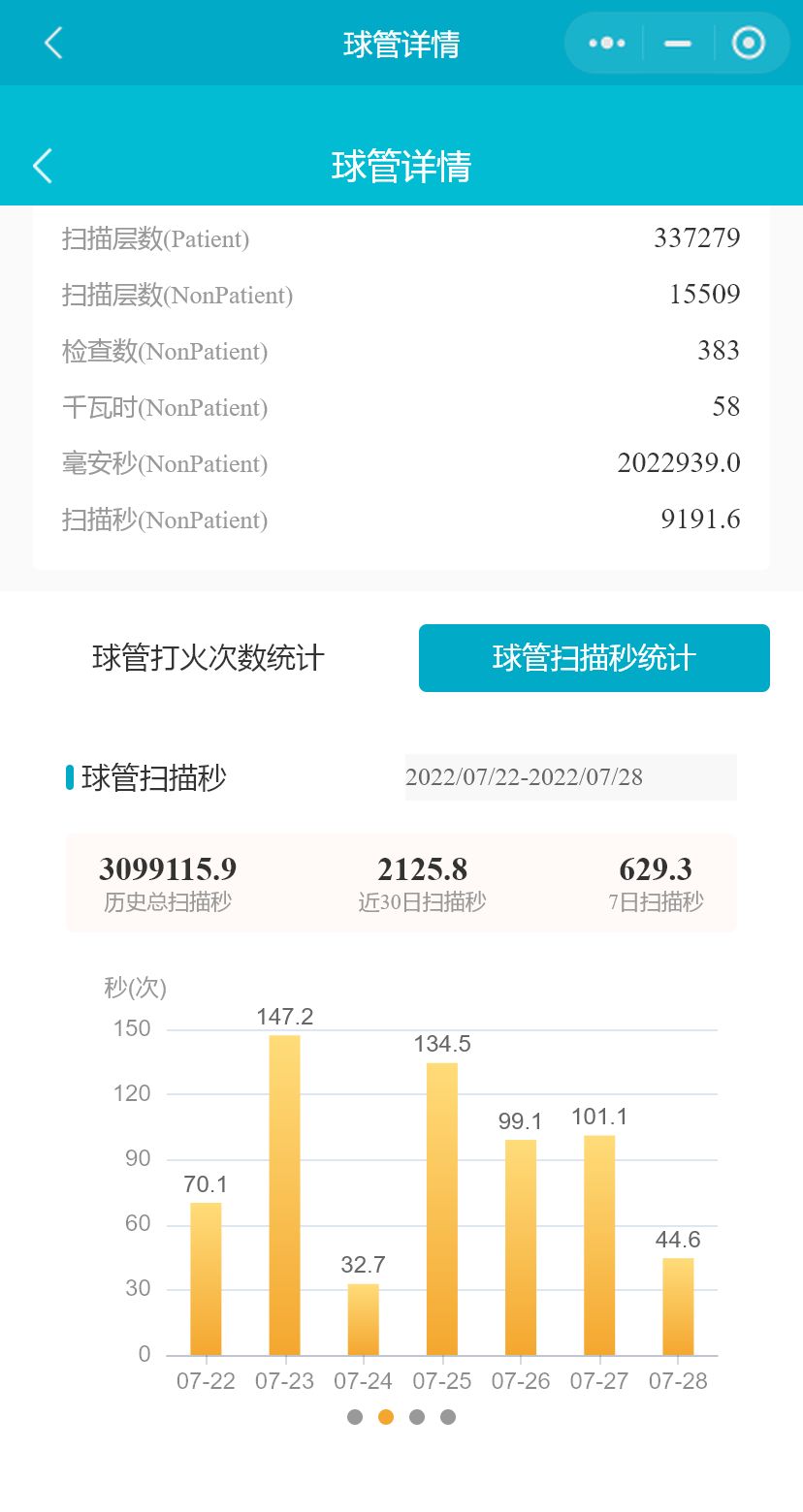Screen dimensions: 803x1512
Task: Jump to the first chart page dot
Action: 355,1417
